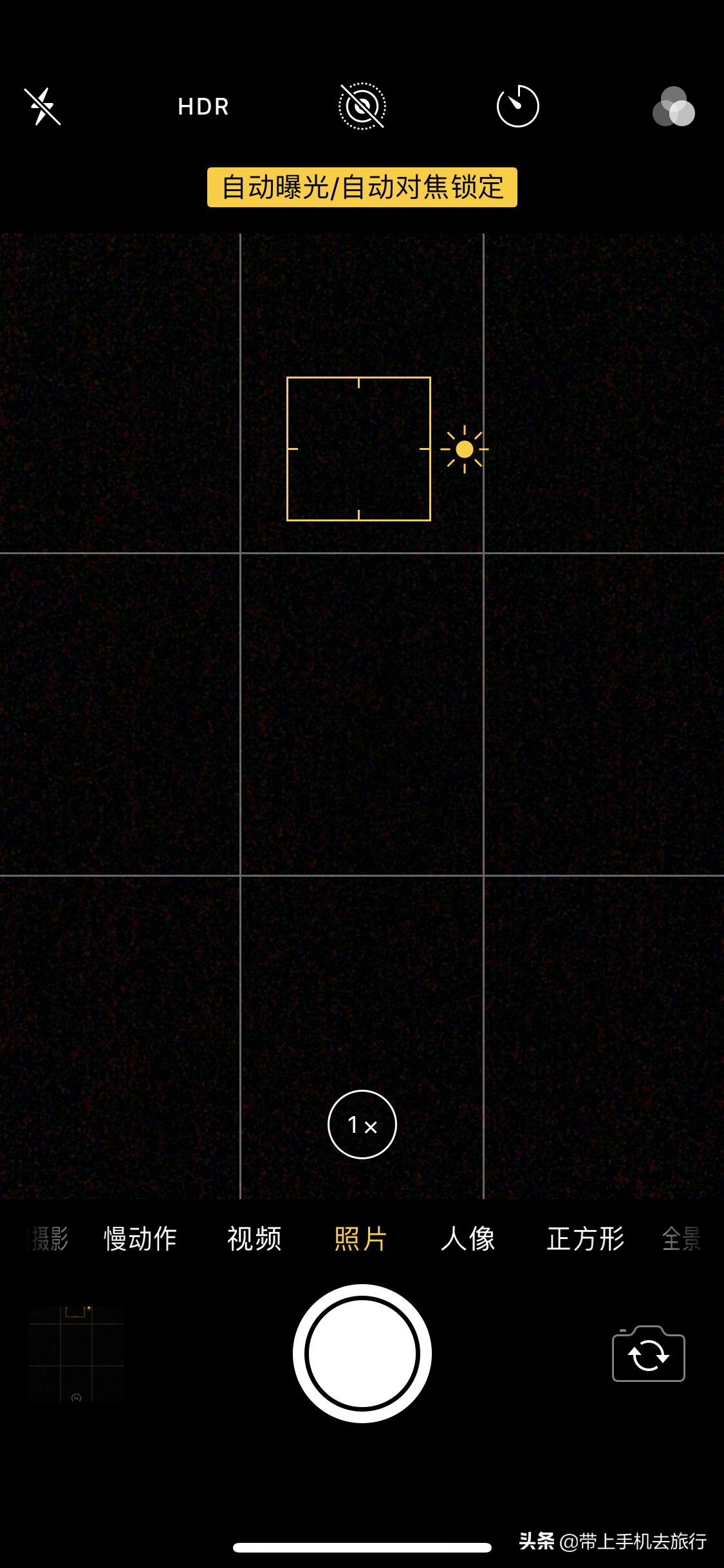Toggle the flash setting
Image resolution: width=724 pixels, height=1568 pixels.
coord(42,106)
